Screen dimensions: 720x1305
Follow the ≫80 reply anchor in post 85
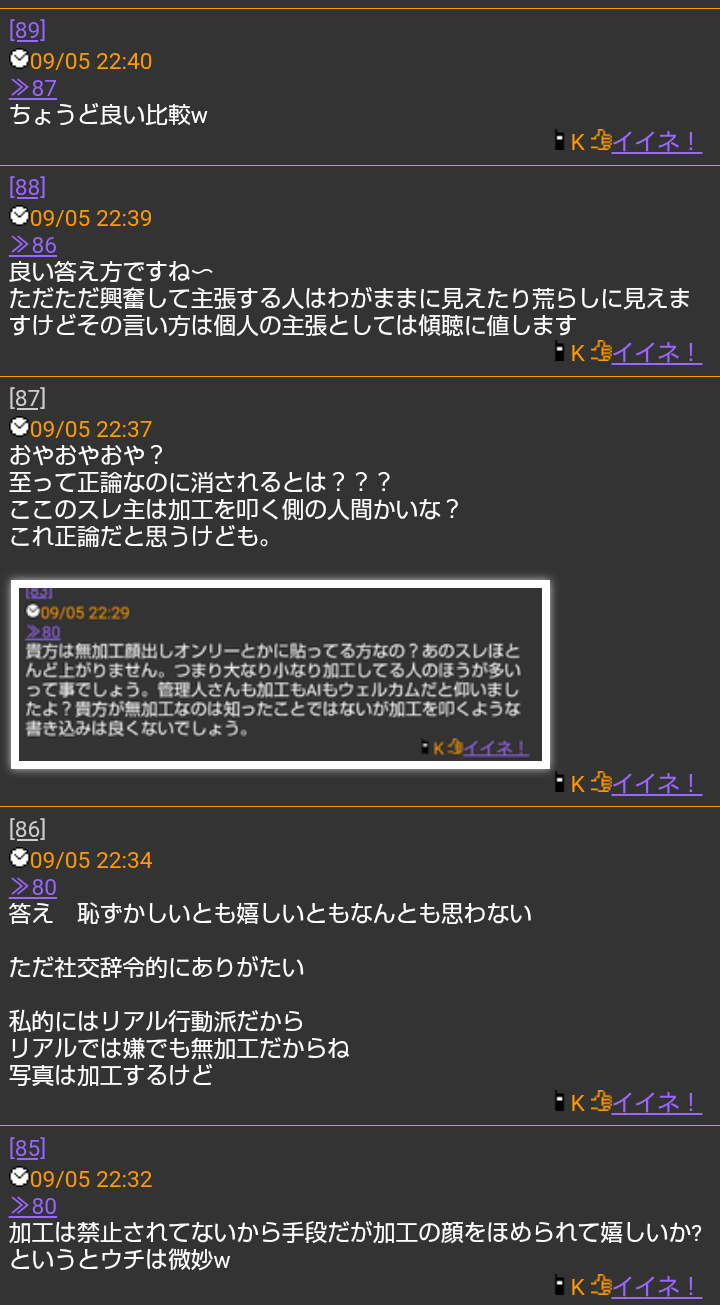click(33, 1206)
